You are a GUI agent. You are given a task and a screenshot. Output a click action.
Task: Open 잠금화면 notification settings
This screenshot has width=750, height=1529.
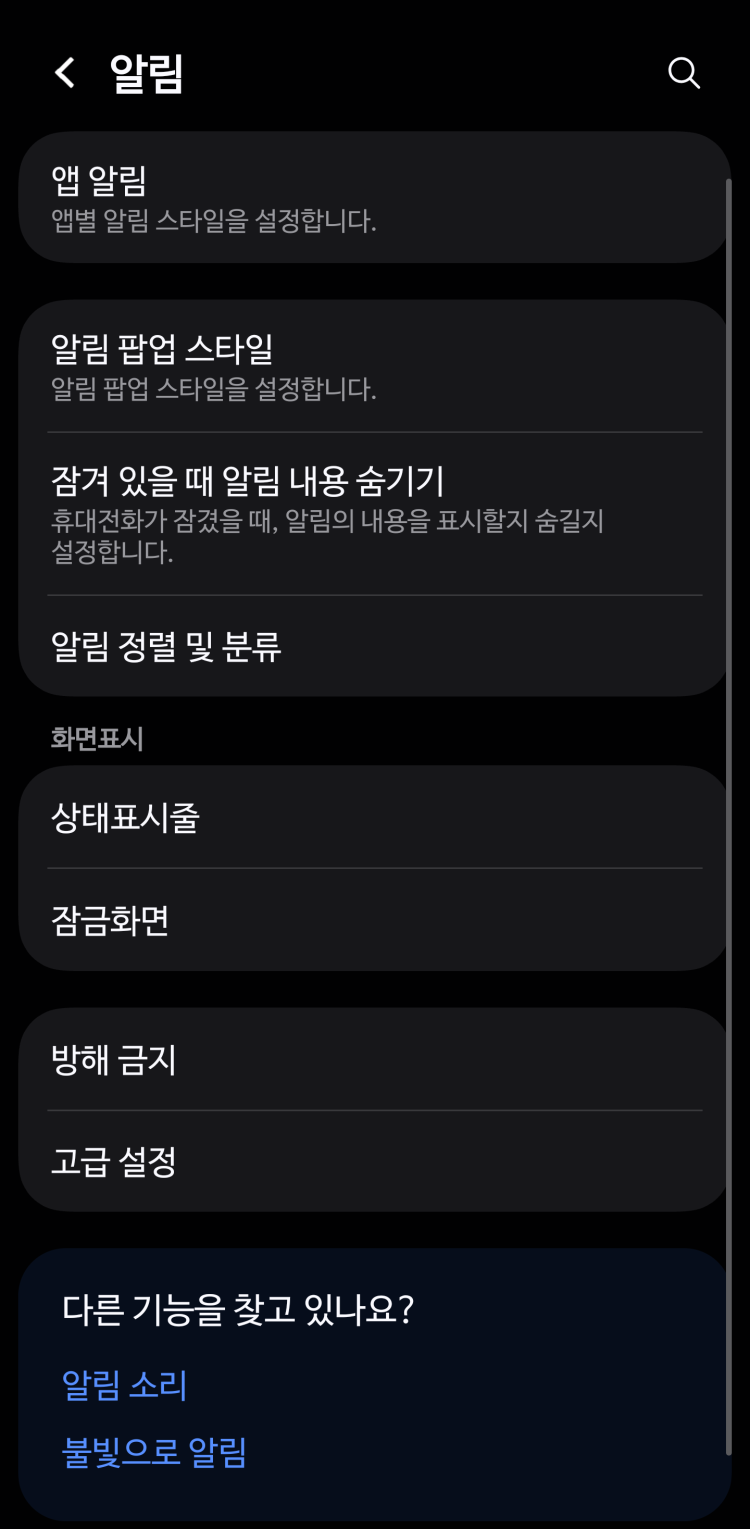coord(374,920)
